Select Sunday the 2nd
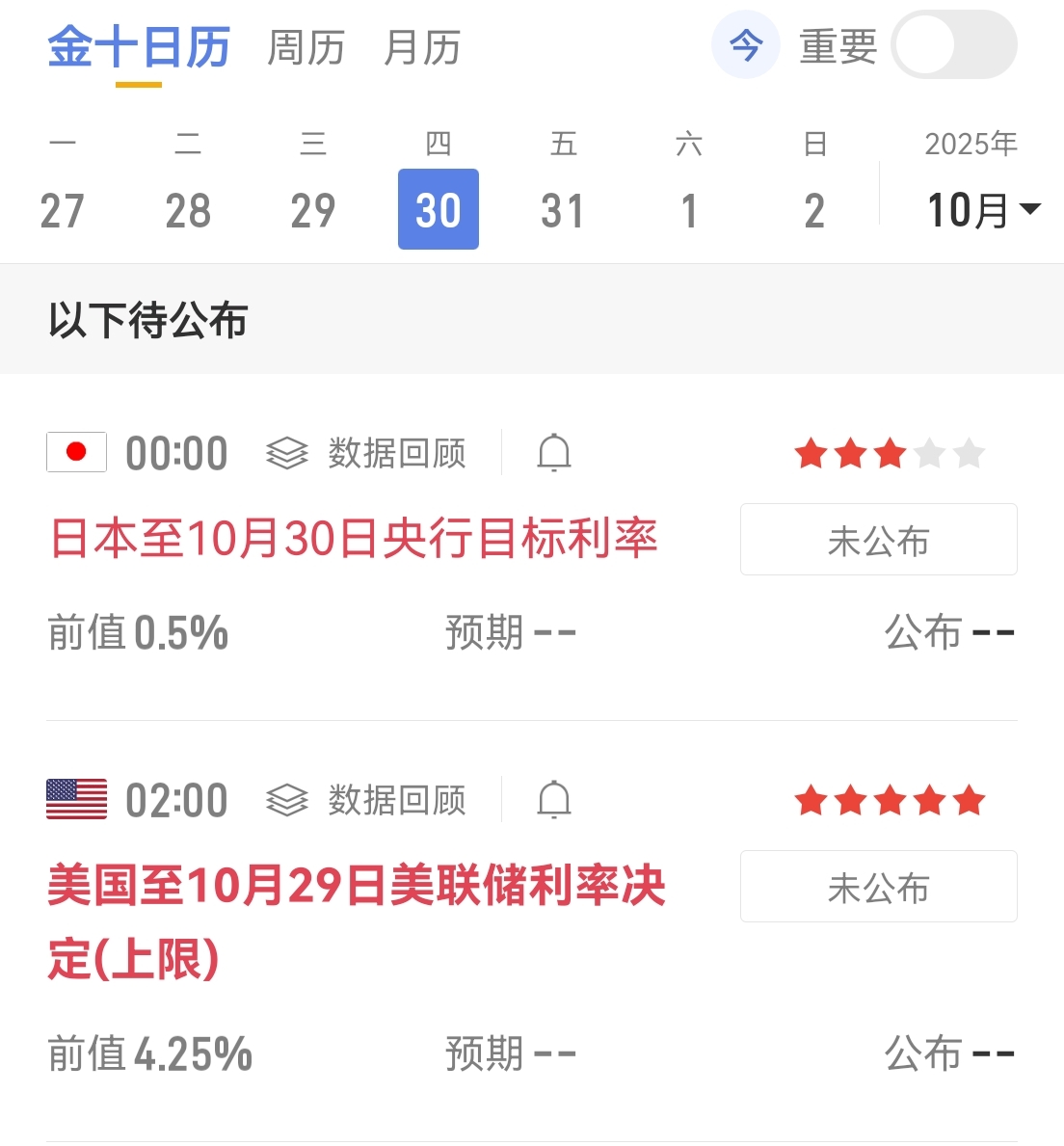Viewport: 1064px width, 1146px height. click(814, 210)
